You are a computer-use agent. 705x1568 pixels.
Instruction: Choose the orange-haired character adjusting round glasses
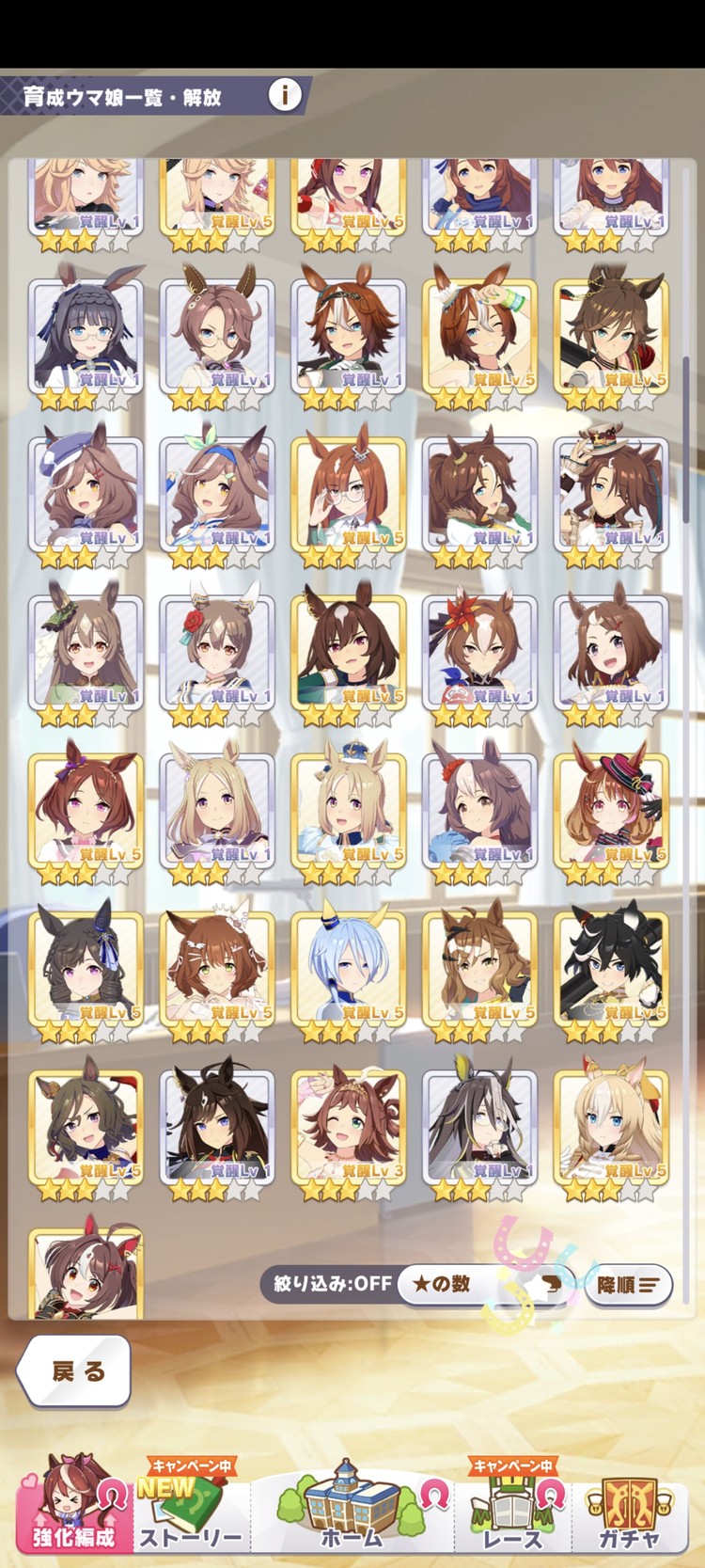click(349, 492)
